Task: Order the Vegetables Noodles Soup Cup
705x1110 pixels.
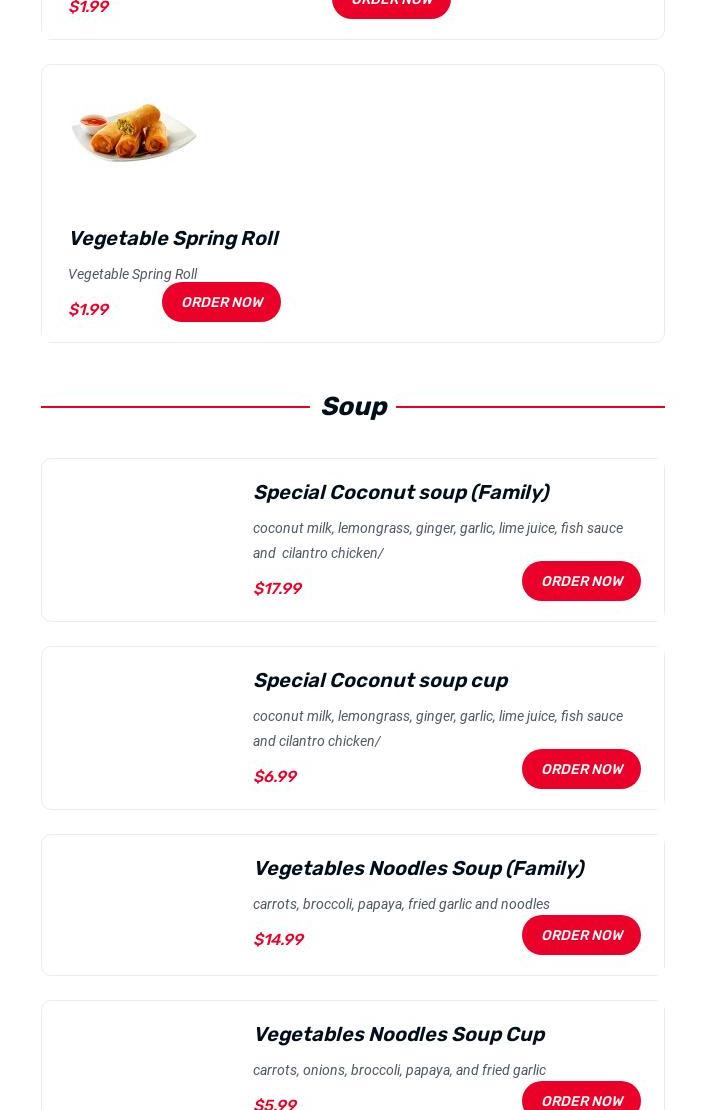Action: click(581, 1098)
